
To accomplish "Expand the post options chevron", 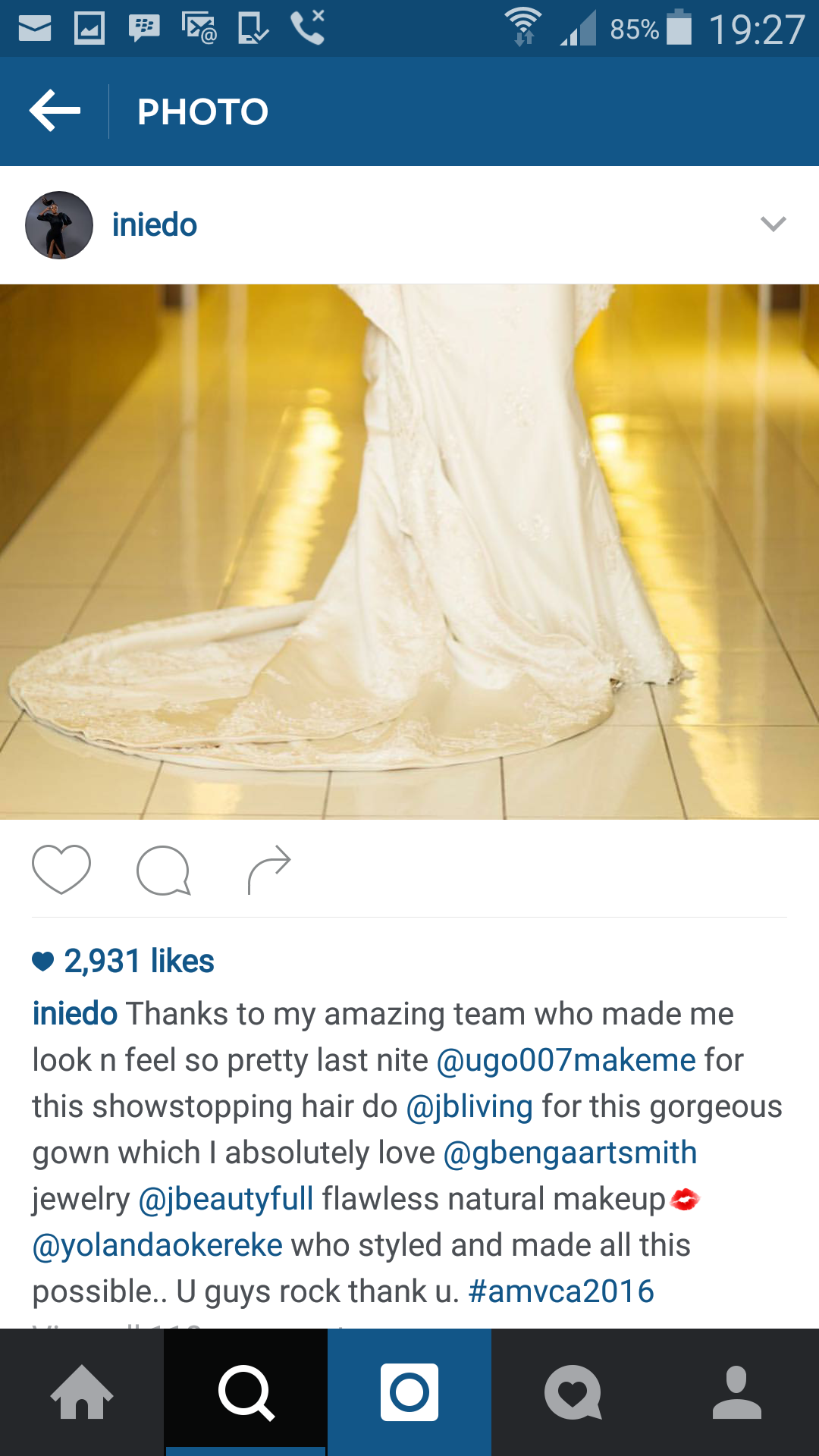I will click(x=773, y=224).
